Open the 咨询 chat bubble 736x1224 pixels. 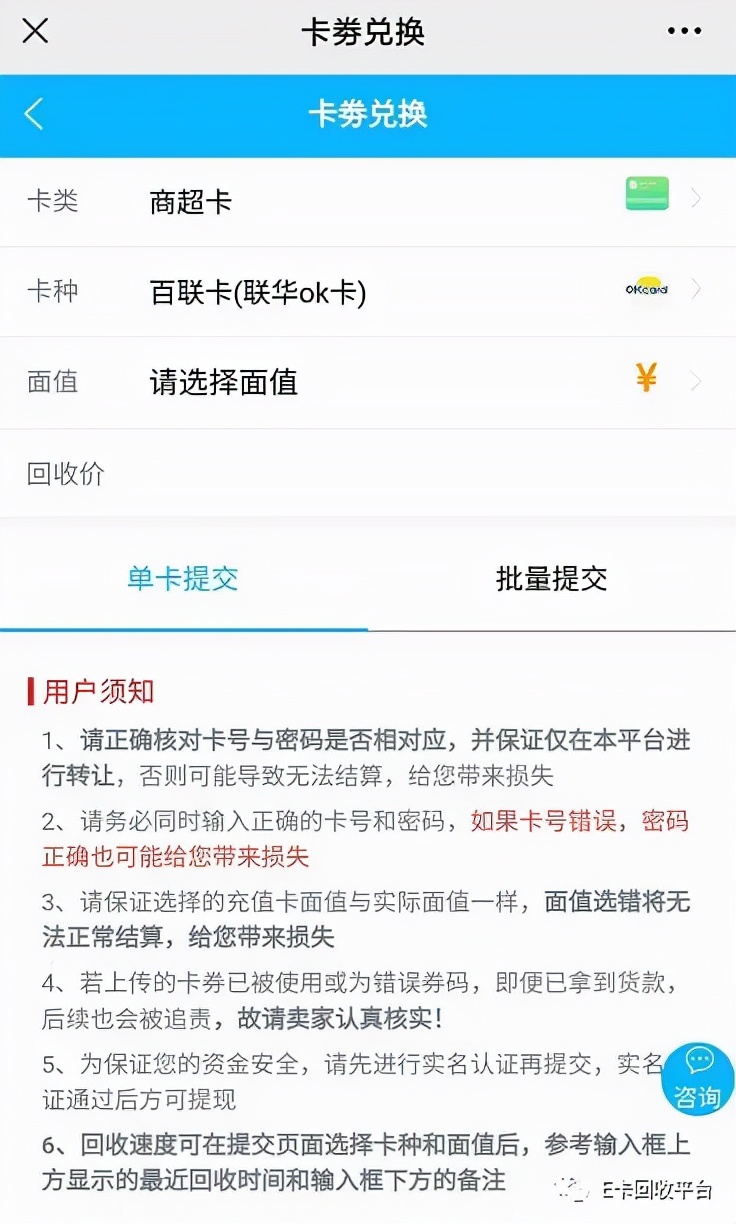(697, 1080)
